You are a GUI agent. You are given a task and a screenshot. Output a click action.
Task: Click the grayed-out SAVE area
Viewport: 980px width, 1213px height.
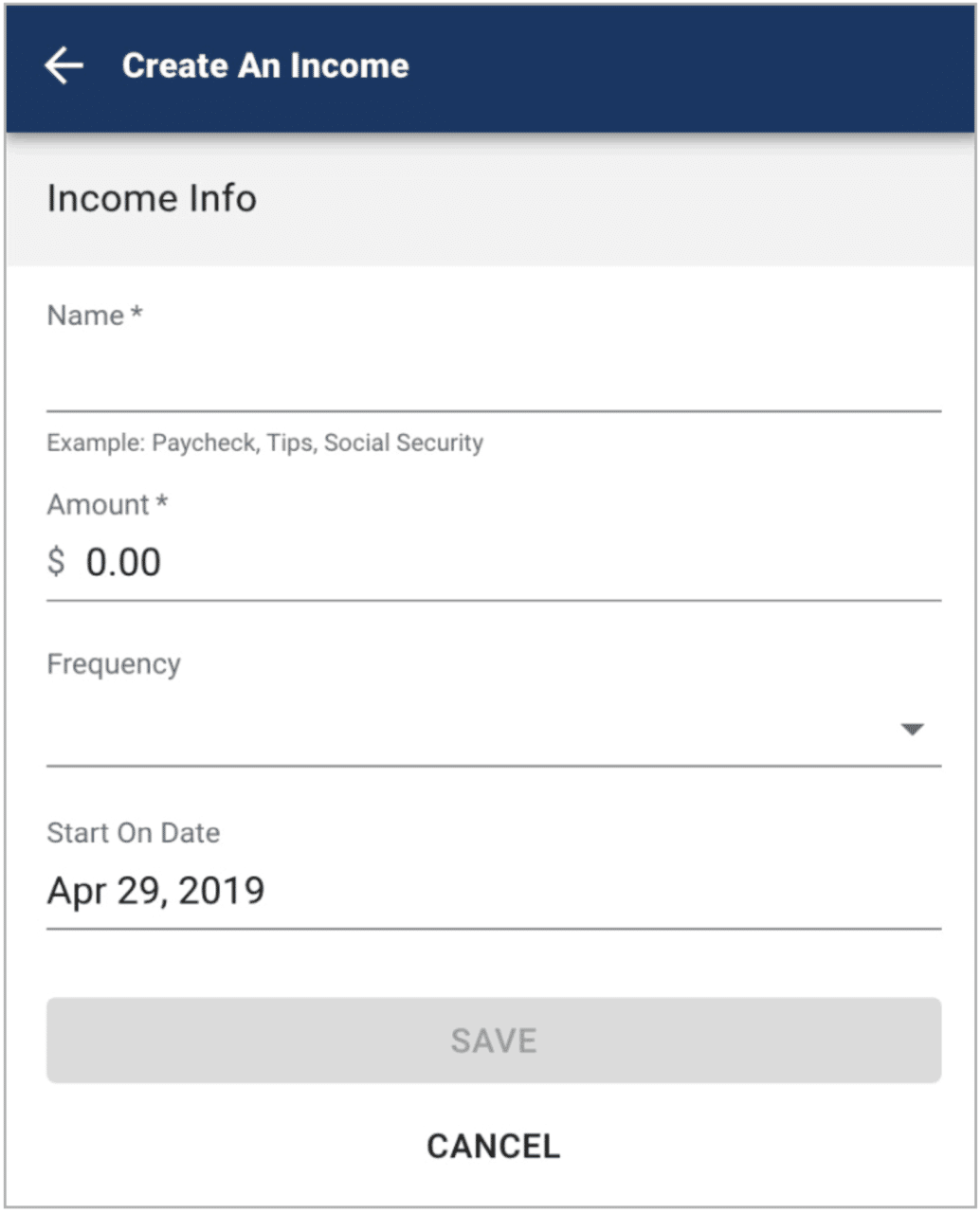point(490,1040)
